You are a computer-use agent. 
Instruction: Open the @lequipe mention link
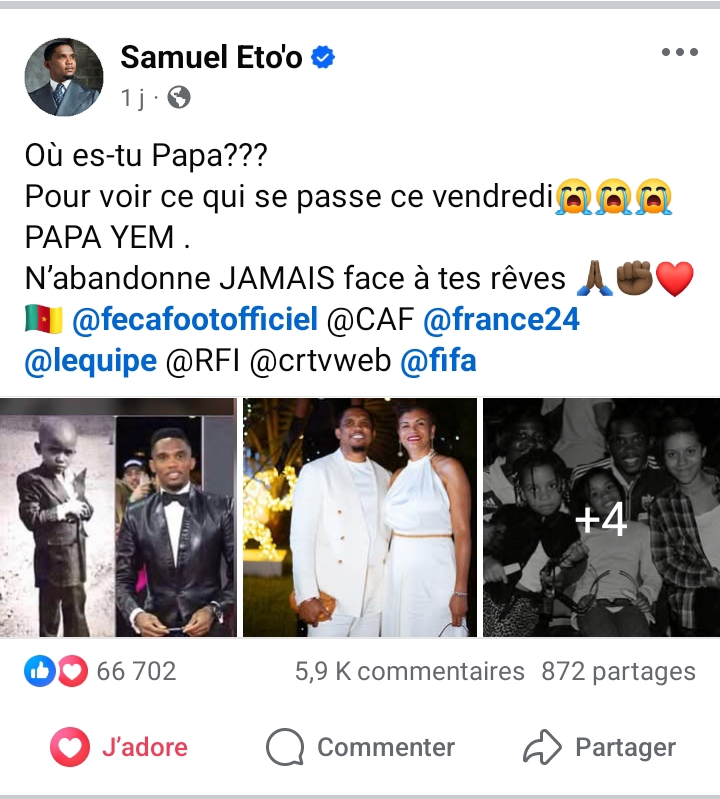pyautogui.click(x=91, y=360)
